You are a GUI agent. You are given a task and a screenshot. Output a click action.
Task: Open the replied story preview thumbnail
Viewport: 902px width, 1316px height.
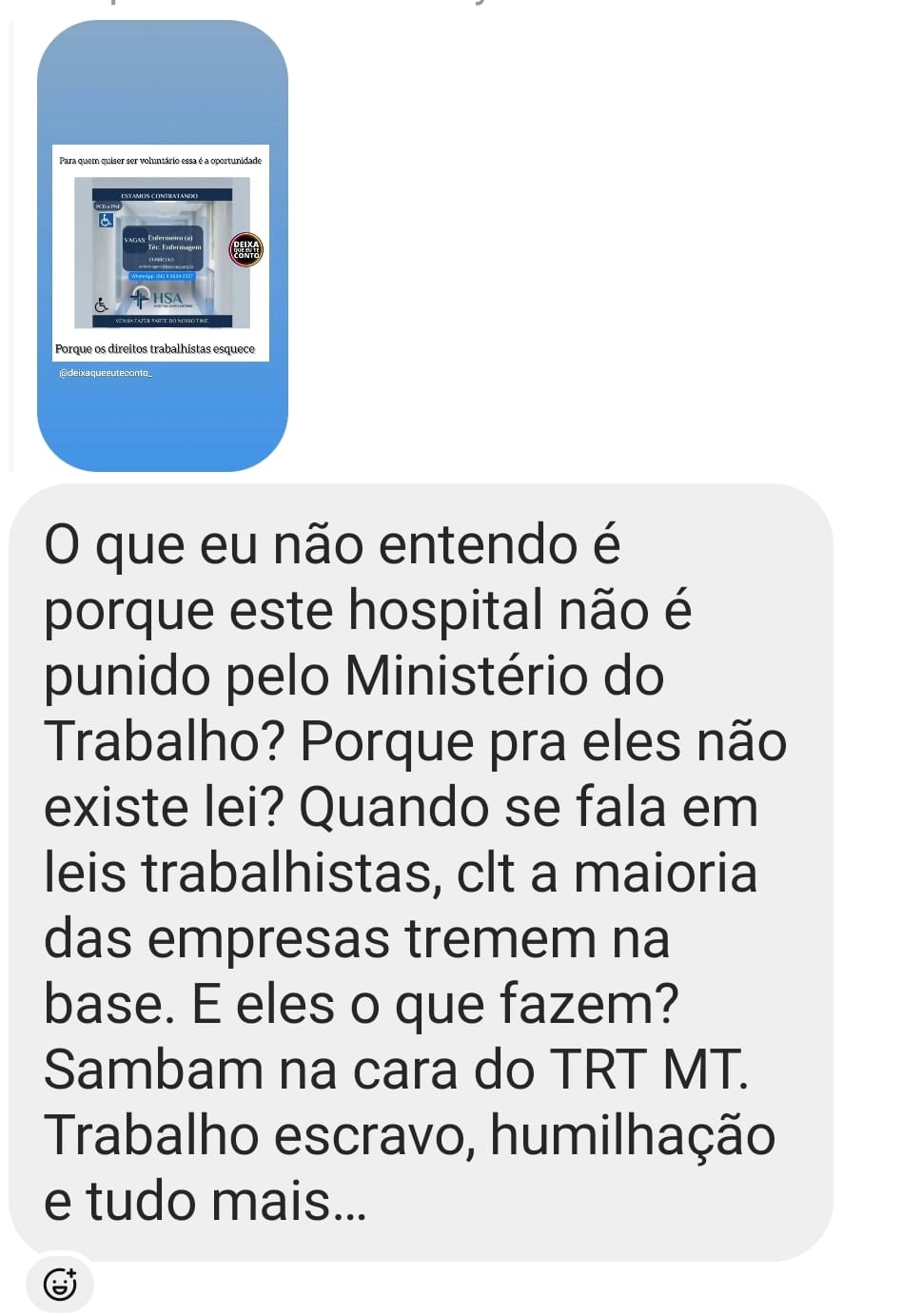click(162, 247)
